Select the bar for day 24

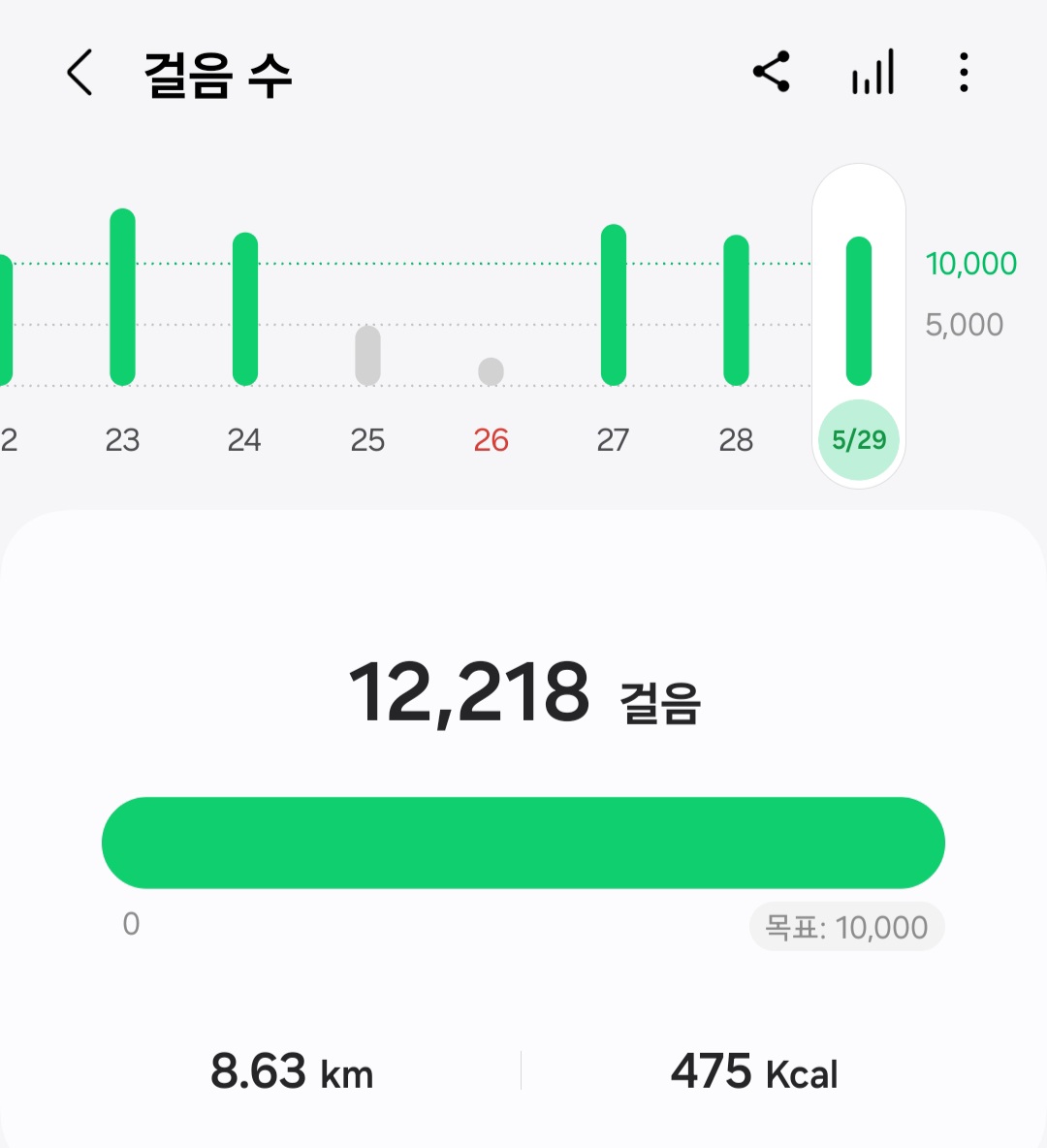point(245,308)
